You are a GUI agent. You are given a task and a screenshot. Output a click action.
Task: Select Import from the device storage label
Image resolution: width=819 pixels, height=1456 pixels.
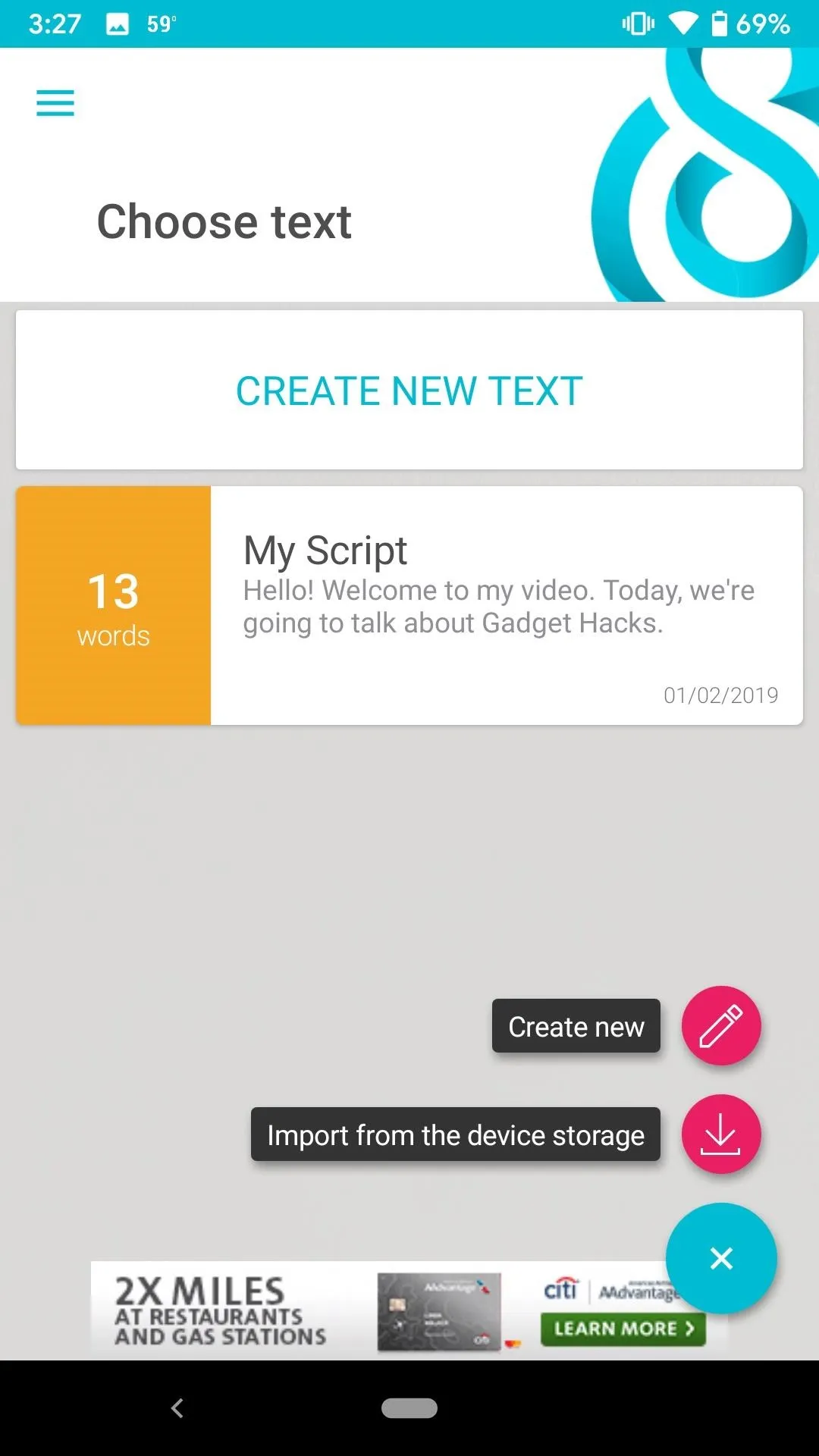coord(456,1134)
